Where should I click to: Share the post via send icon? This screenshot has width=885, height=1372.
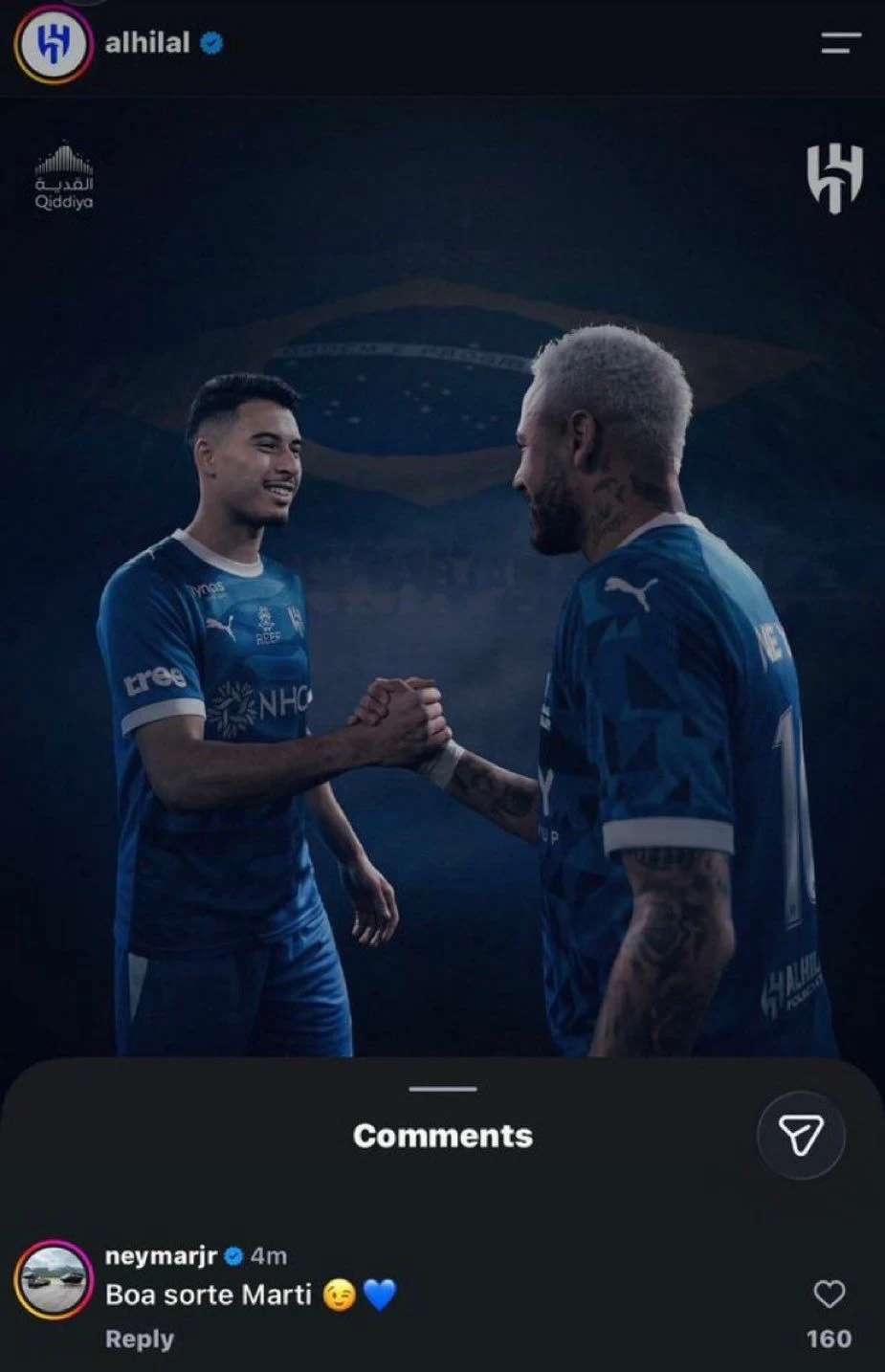[801, 1136]
